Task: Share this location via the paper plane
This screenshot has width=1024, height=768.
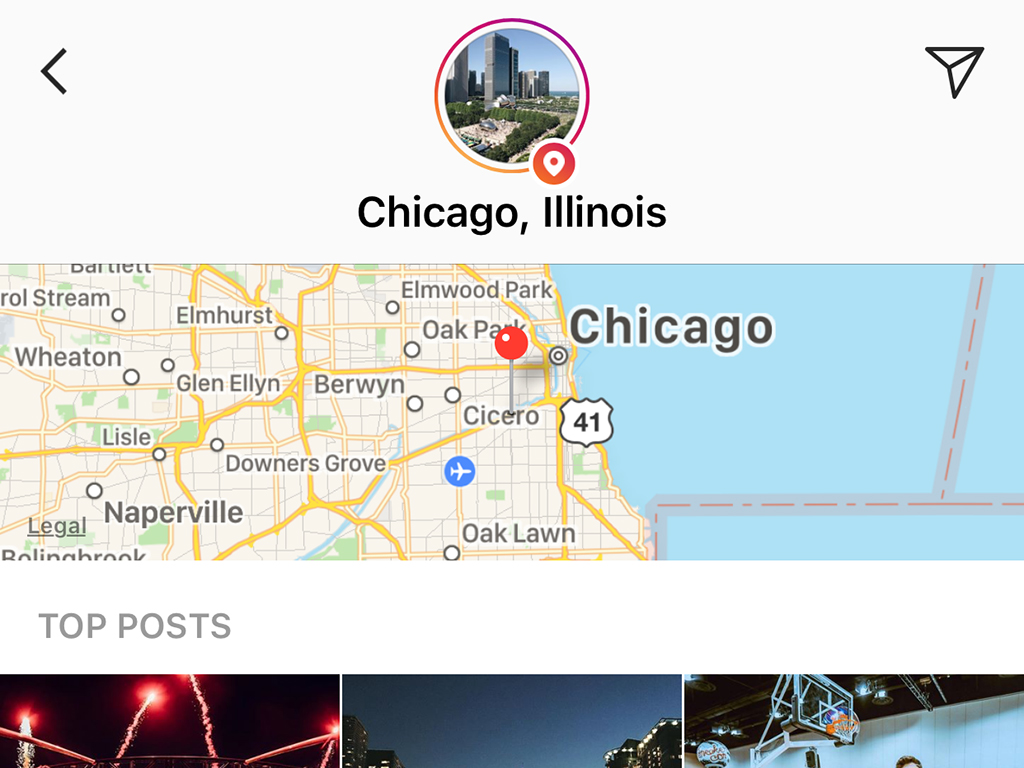Action: click(954, 71)
